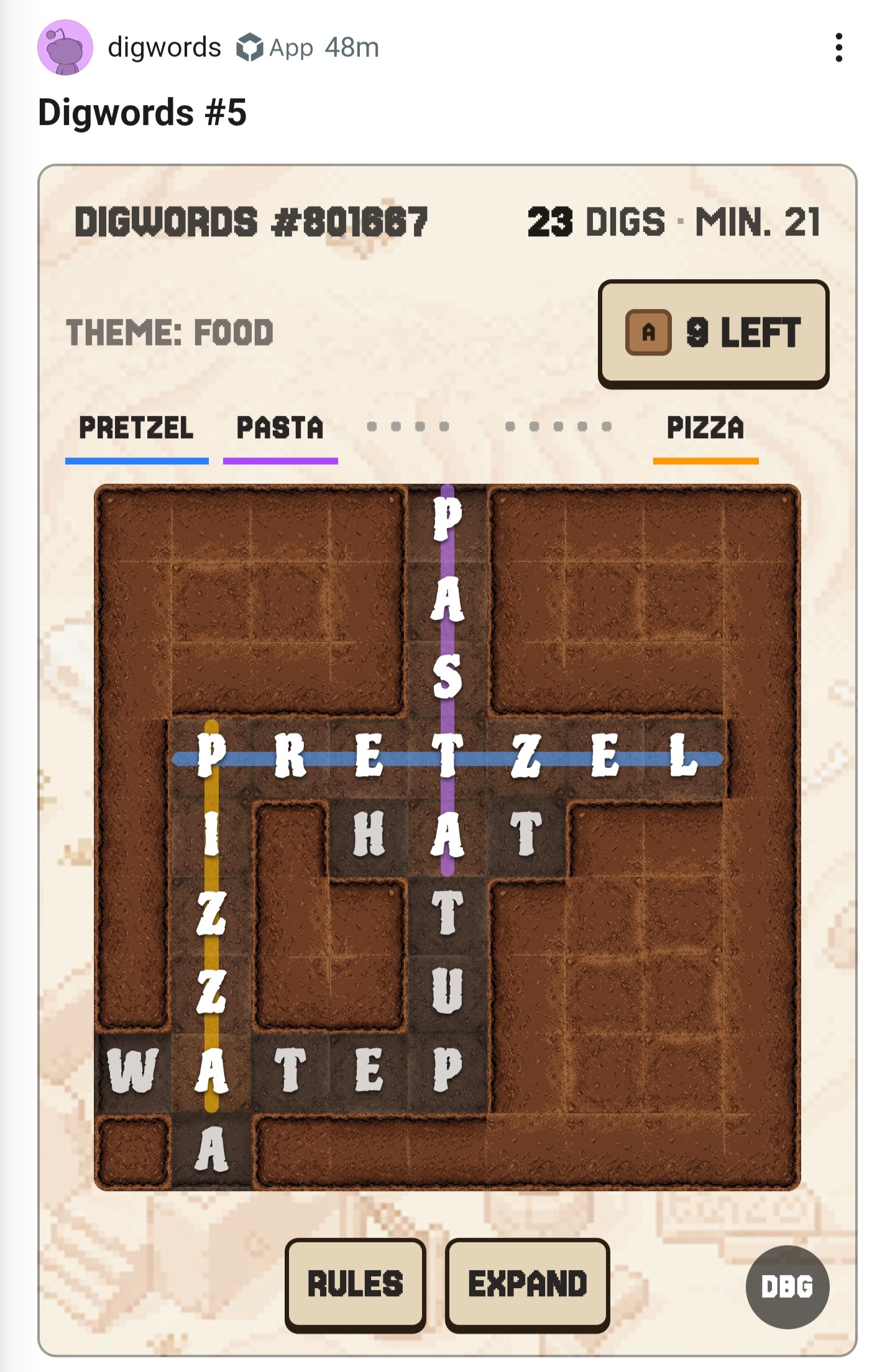Image resolution: width=895 pixels, height=1372 pixels.
Task: Open the digwords profile avatar
Action: (x=65, y=47)
